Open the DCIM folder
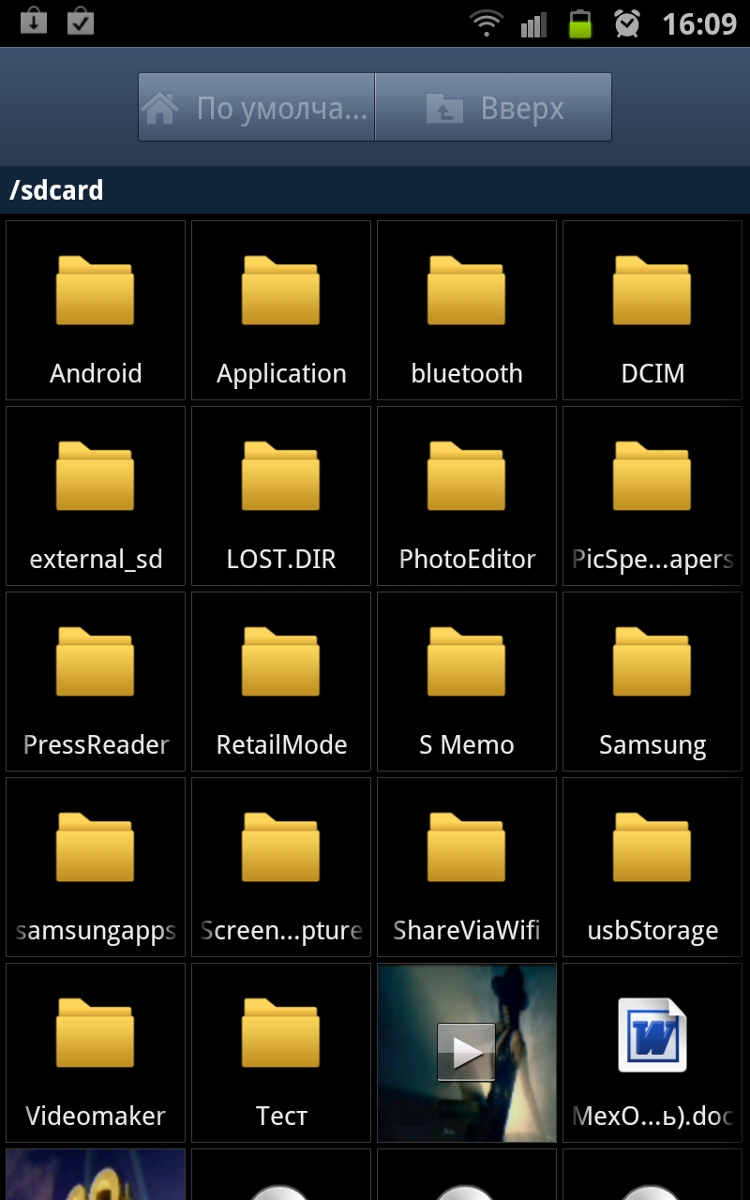Screen dimensions: 750x1200 [652, 310]
